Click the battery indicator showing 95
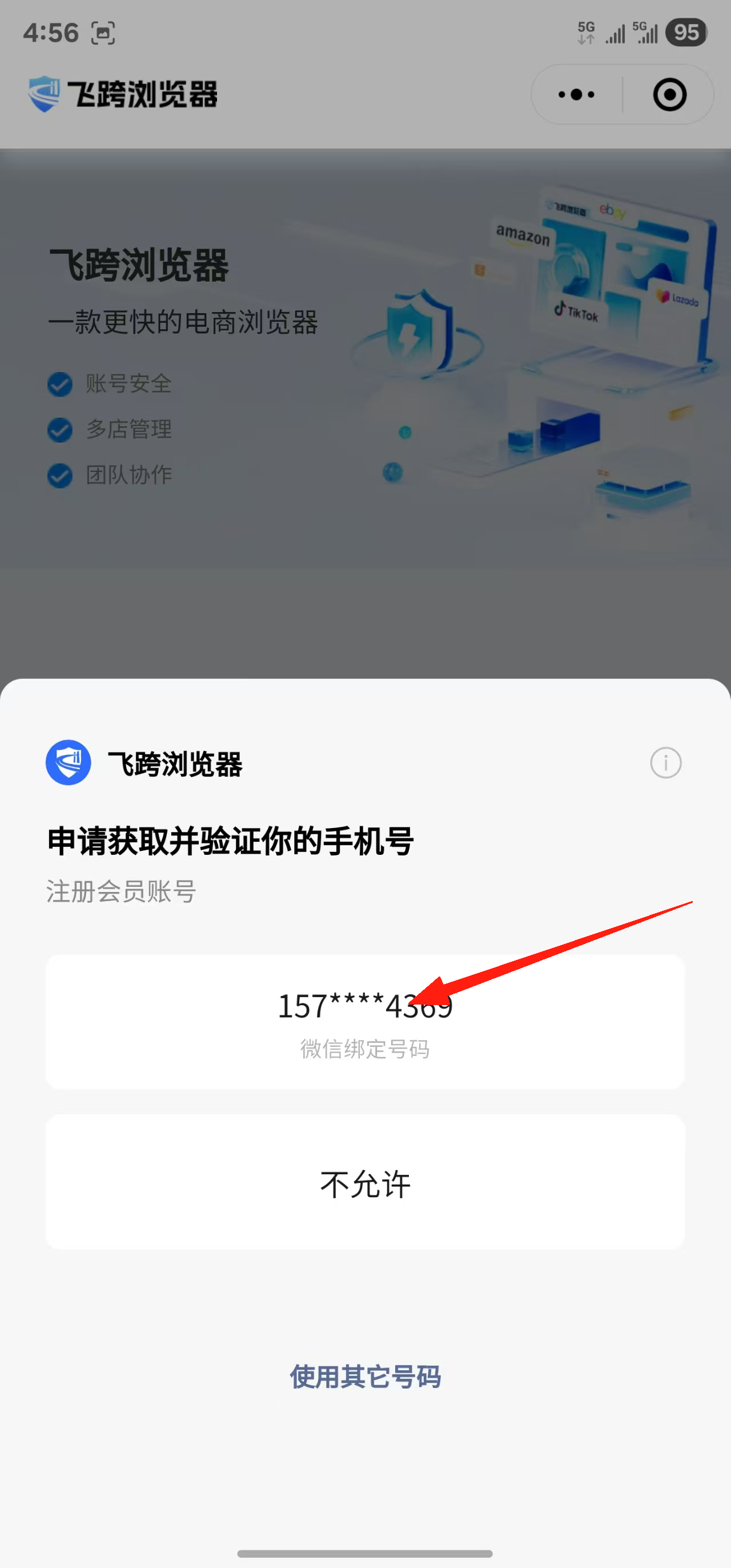This screenshot has height=1568, width=731. pyautogui.click(x=686, y=33)
